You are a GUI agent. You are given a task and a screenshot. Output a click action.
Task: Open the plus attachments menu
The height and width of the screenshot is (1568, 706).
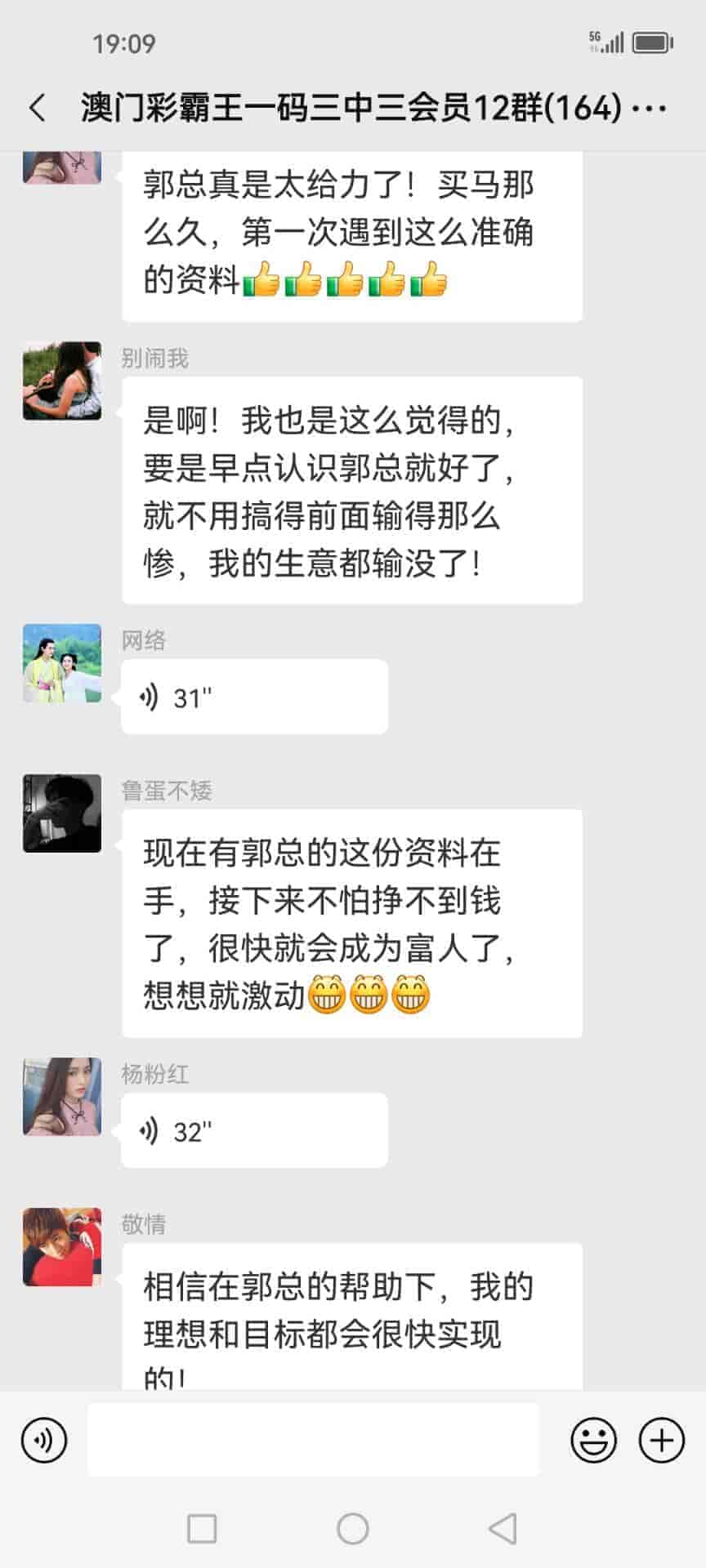[x=661, y=1440]
